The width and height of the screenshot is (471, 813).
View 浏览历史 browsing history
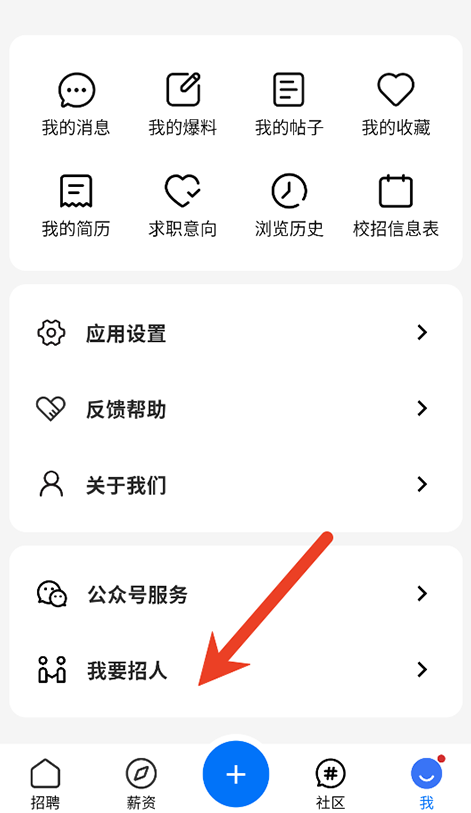point(289,206)
